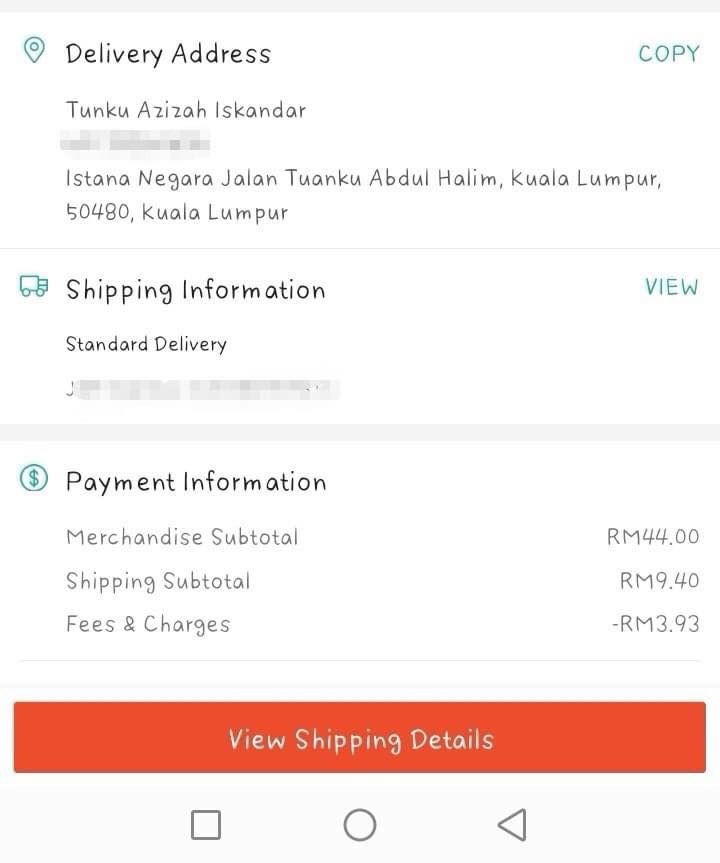The height and width of the screenshot is (863, 720).
Task: Open recent apps from navigation bar
Action: [x=206, y=825]
